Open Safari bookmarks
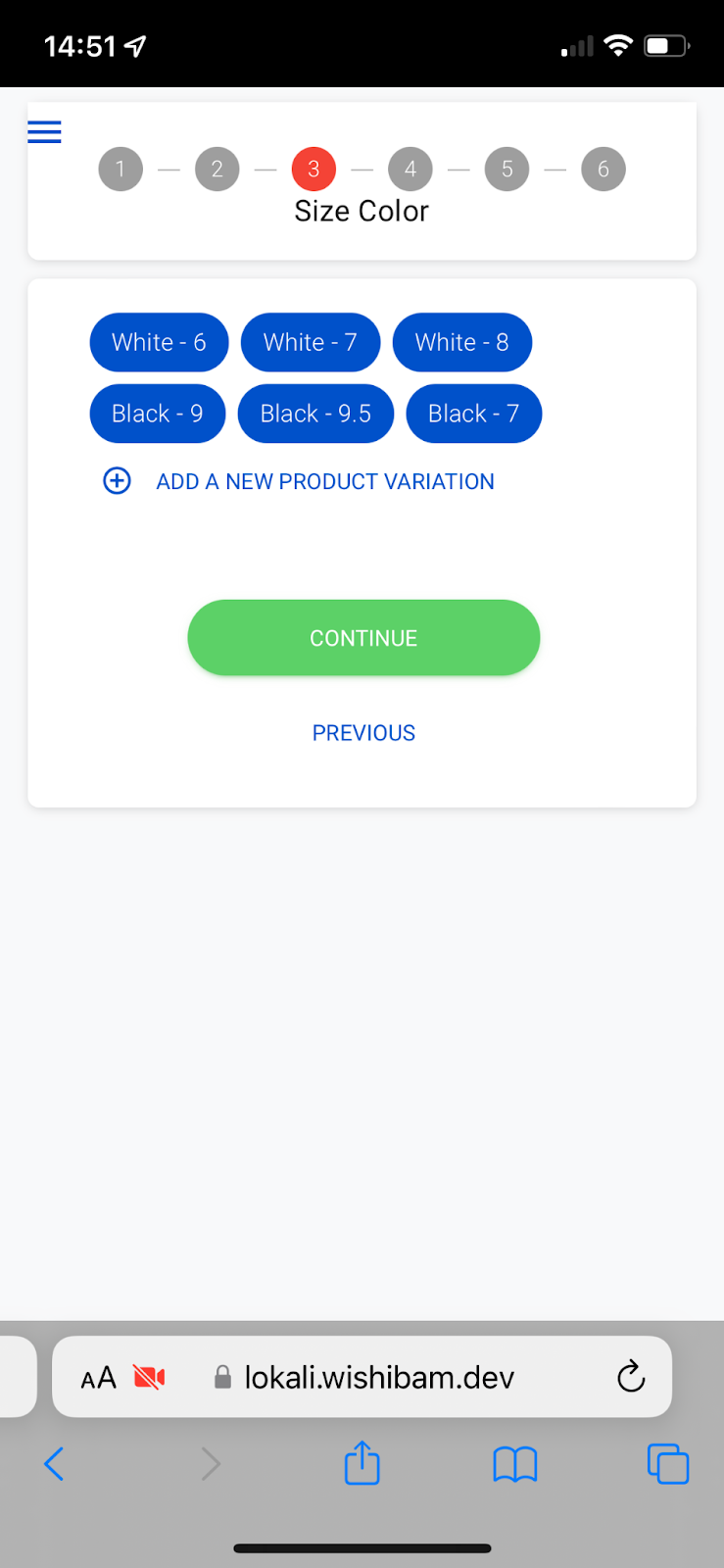Viewport: 724px width, 1568px height. click(x=515, y=1465)
